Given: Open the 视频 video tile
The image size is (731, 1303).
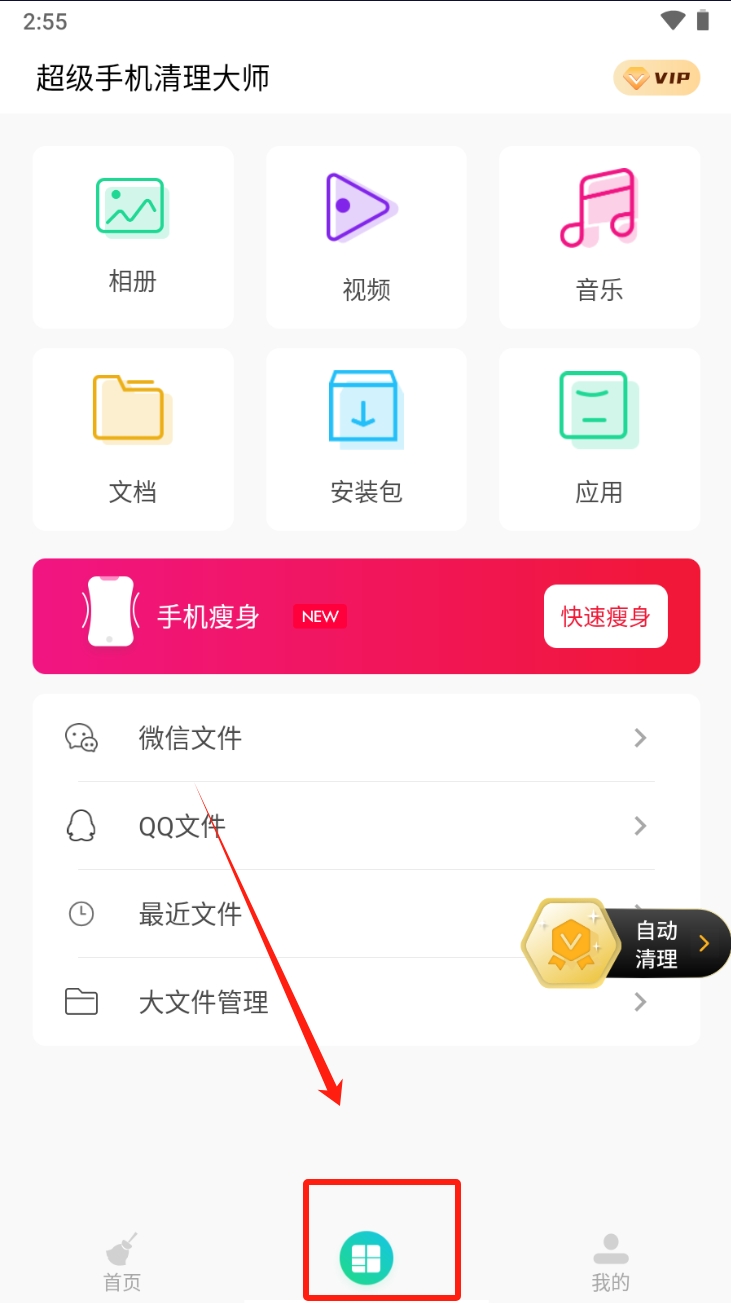Looking at the screenshot, I should (366, 237).
